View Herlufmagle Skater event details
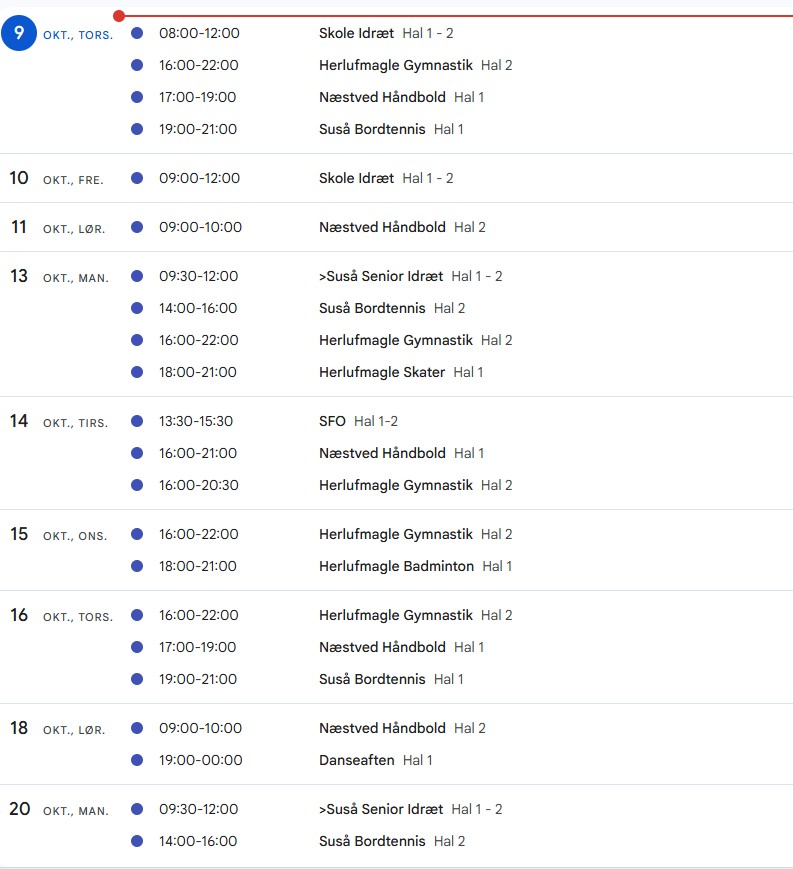Viewport: 793px width, 869px height. tap(382, 372)
